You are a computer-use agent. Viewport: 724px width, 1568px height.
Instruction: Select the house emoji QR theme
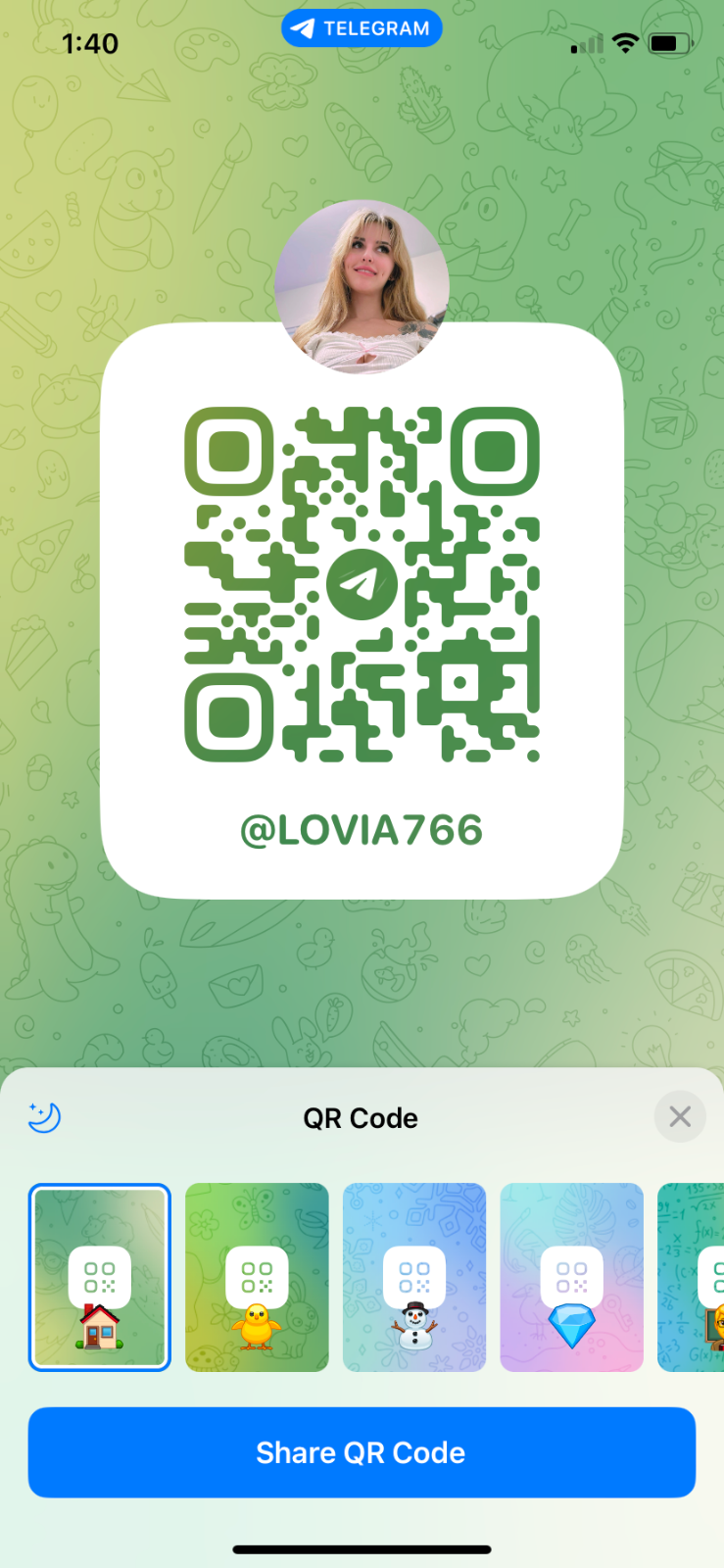[x=100, y=1277]
